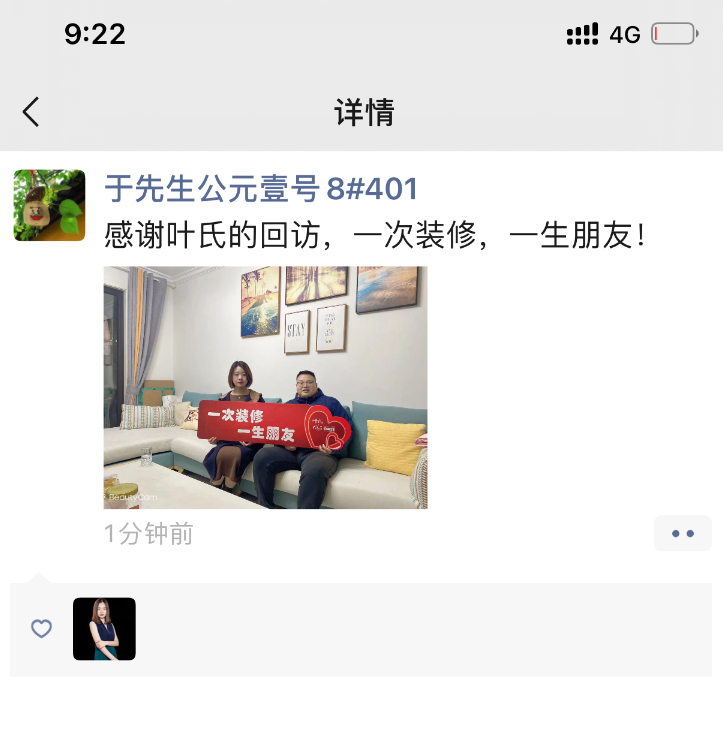Go back from the 详情 page
This screenshot has height=729, width=723.
32,112
